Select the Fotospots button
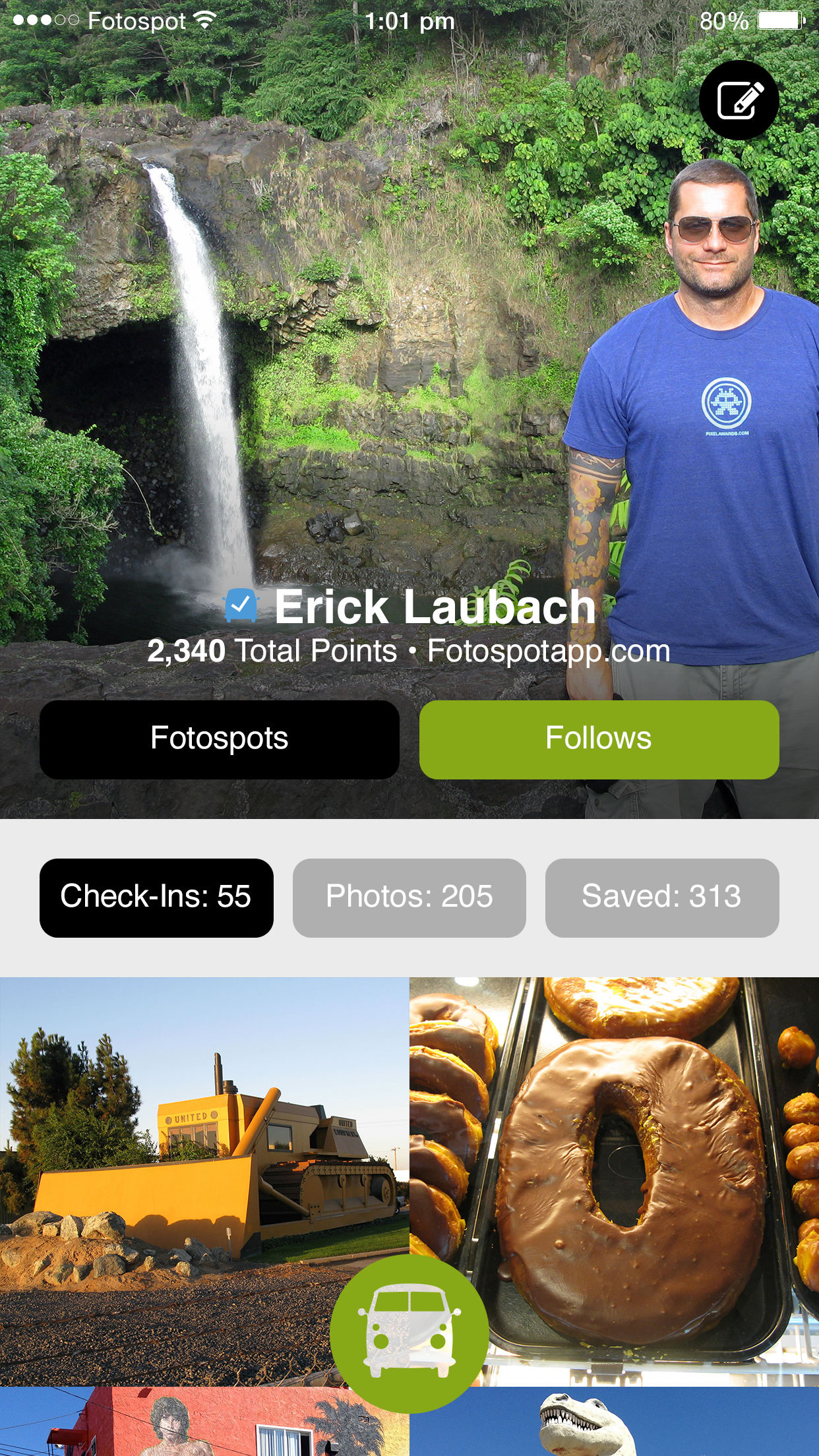This screenshot has height=1456, width=819. point(219,739)
